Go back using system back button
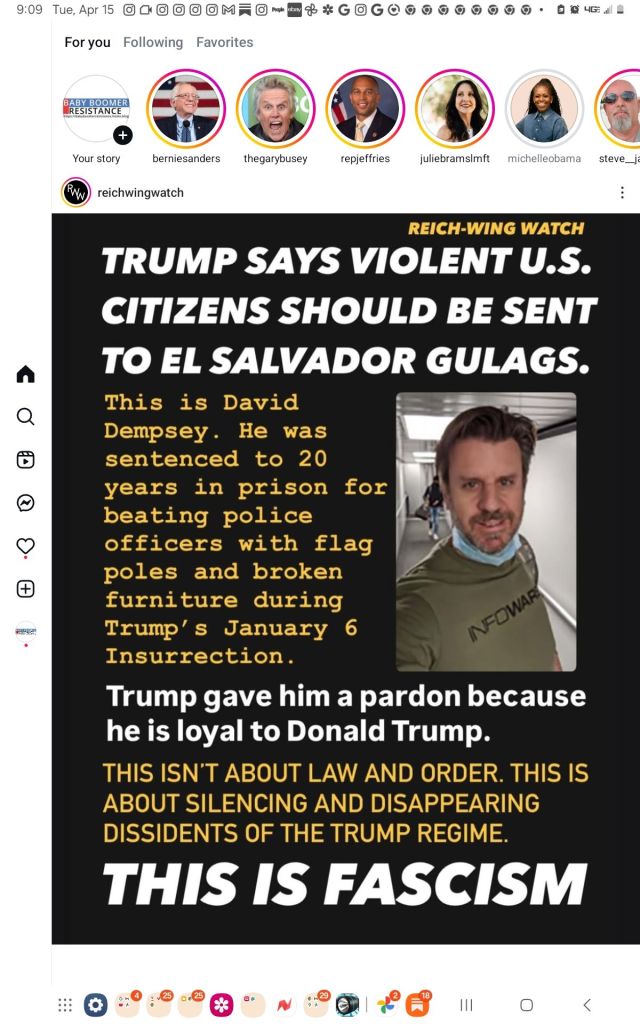This screenshot has height=1024, width=640. pyautogui.click(x=587, y=1004)
